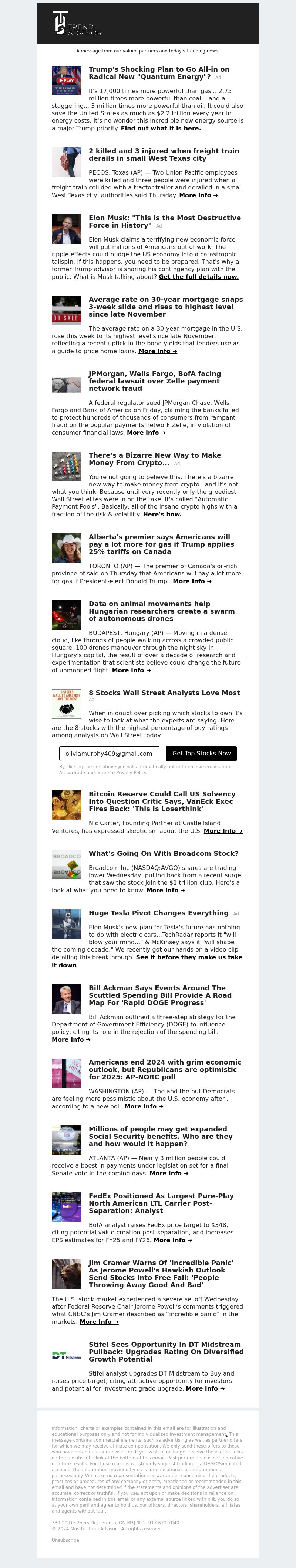Open More Info for the Texas freight train story
Screen dimensions: 296x1568
[198, 195]
